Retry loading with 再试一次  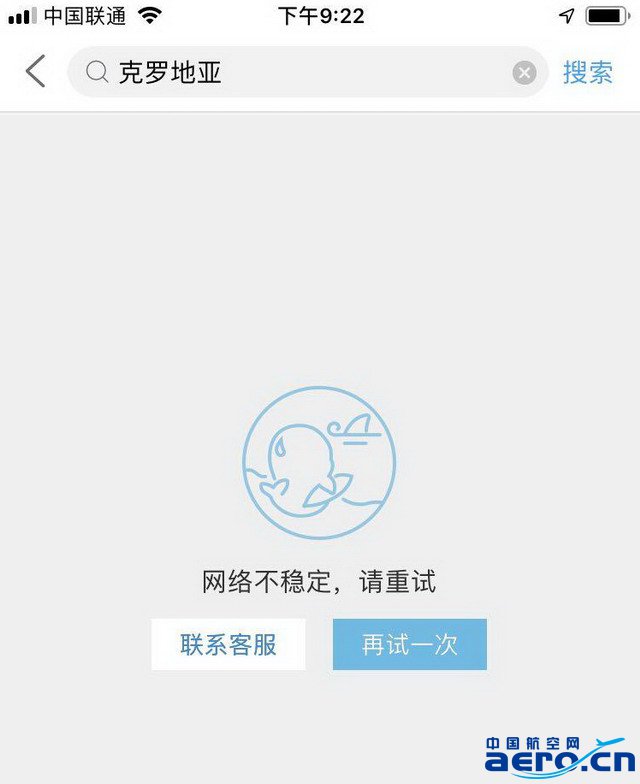[410, 644]
